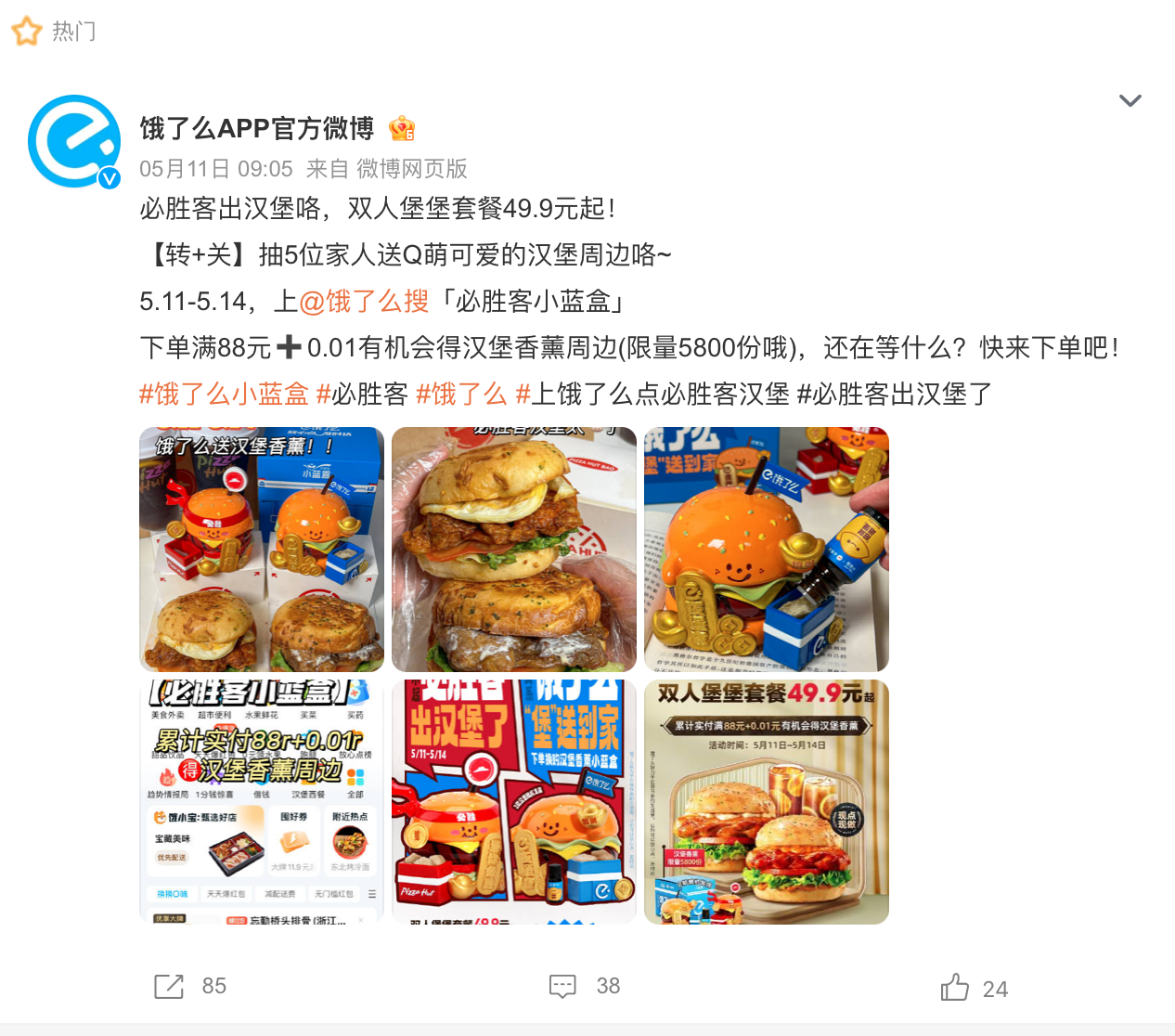The width and height of the screenshot is (1175, 1036).
Task: Open the 饿了么APP官方微博 account name
Action: coord(257,128)
